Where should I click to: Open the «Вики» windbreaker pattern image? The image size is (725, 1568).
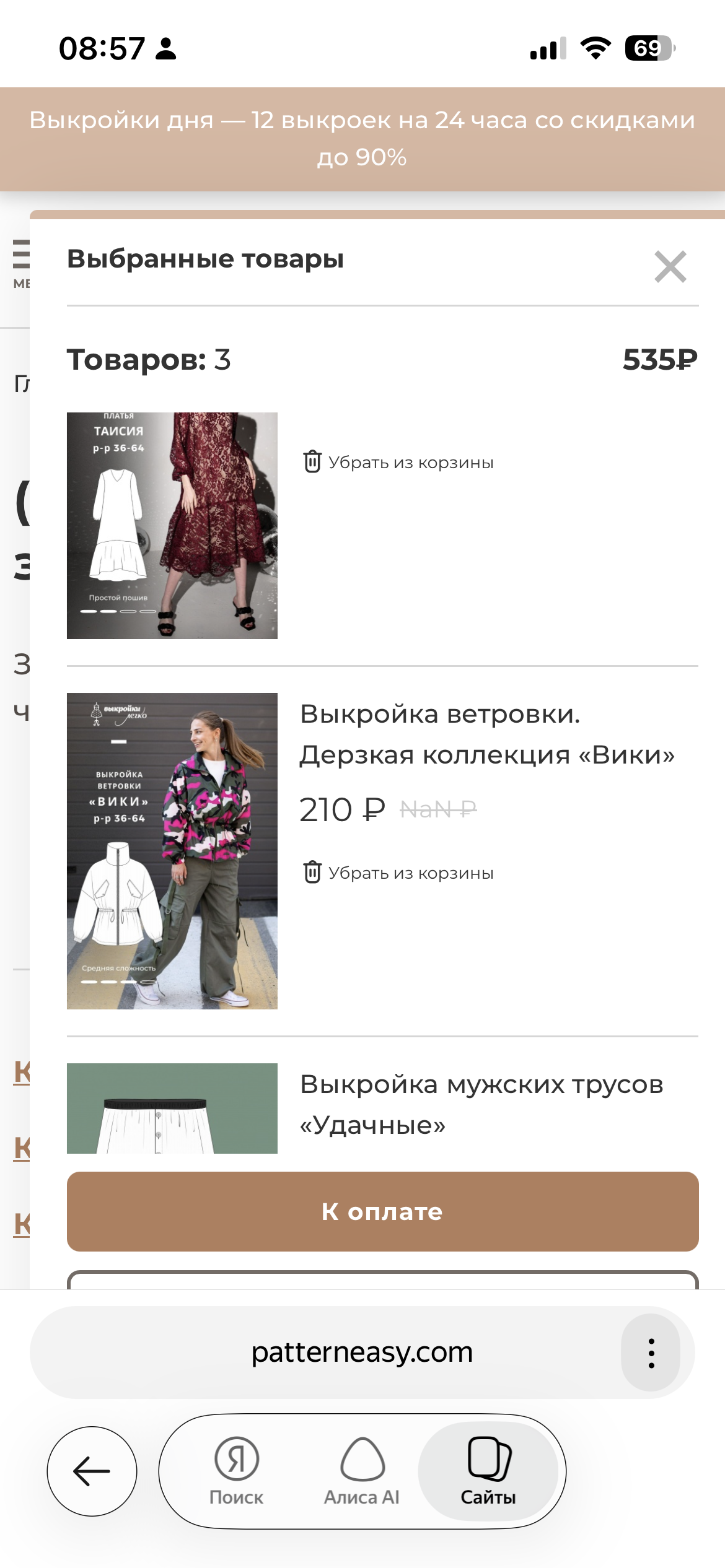coord(172,851)
